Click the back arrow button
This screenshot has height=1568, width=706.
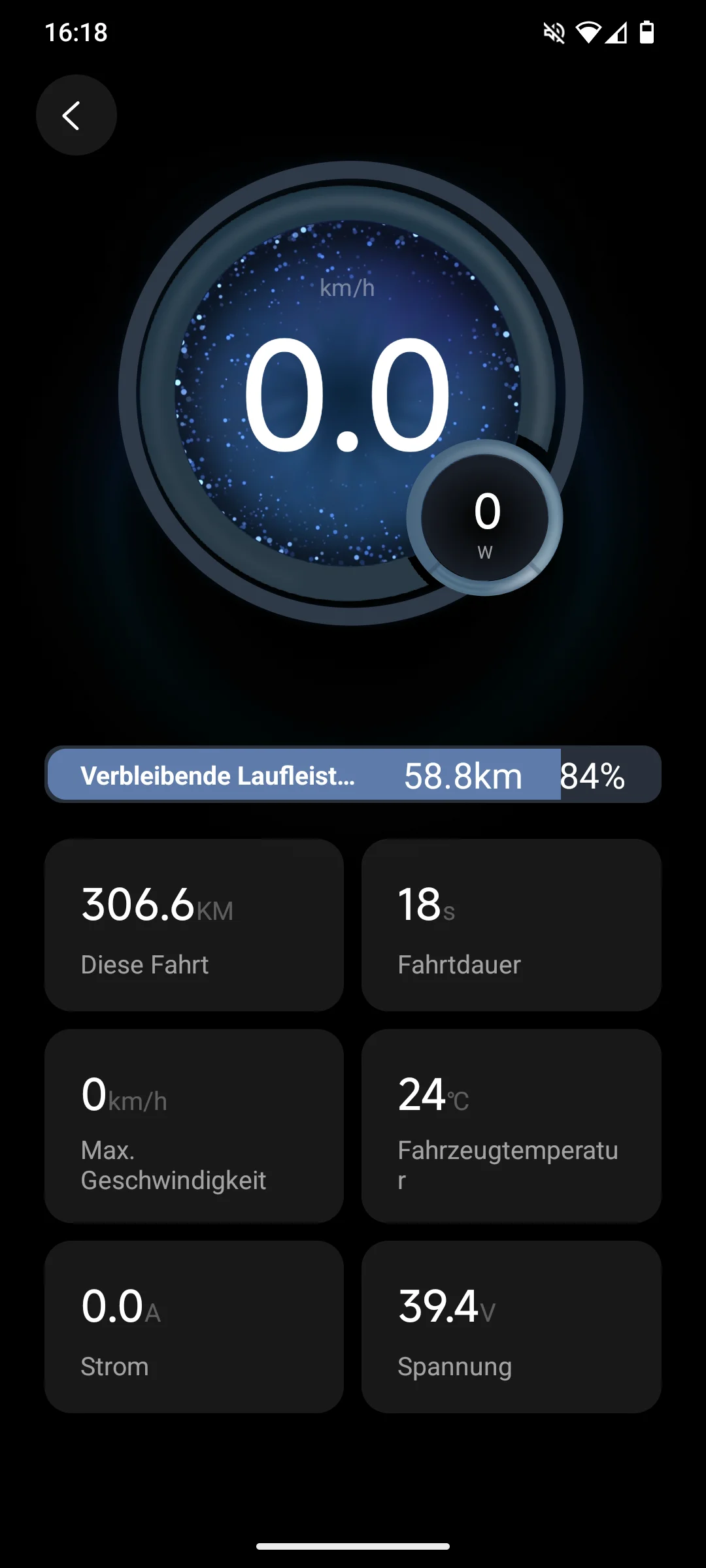(76, 114)
